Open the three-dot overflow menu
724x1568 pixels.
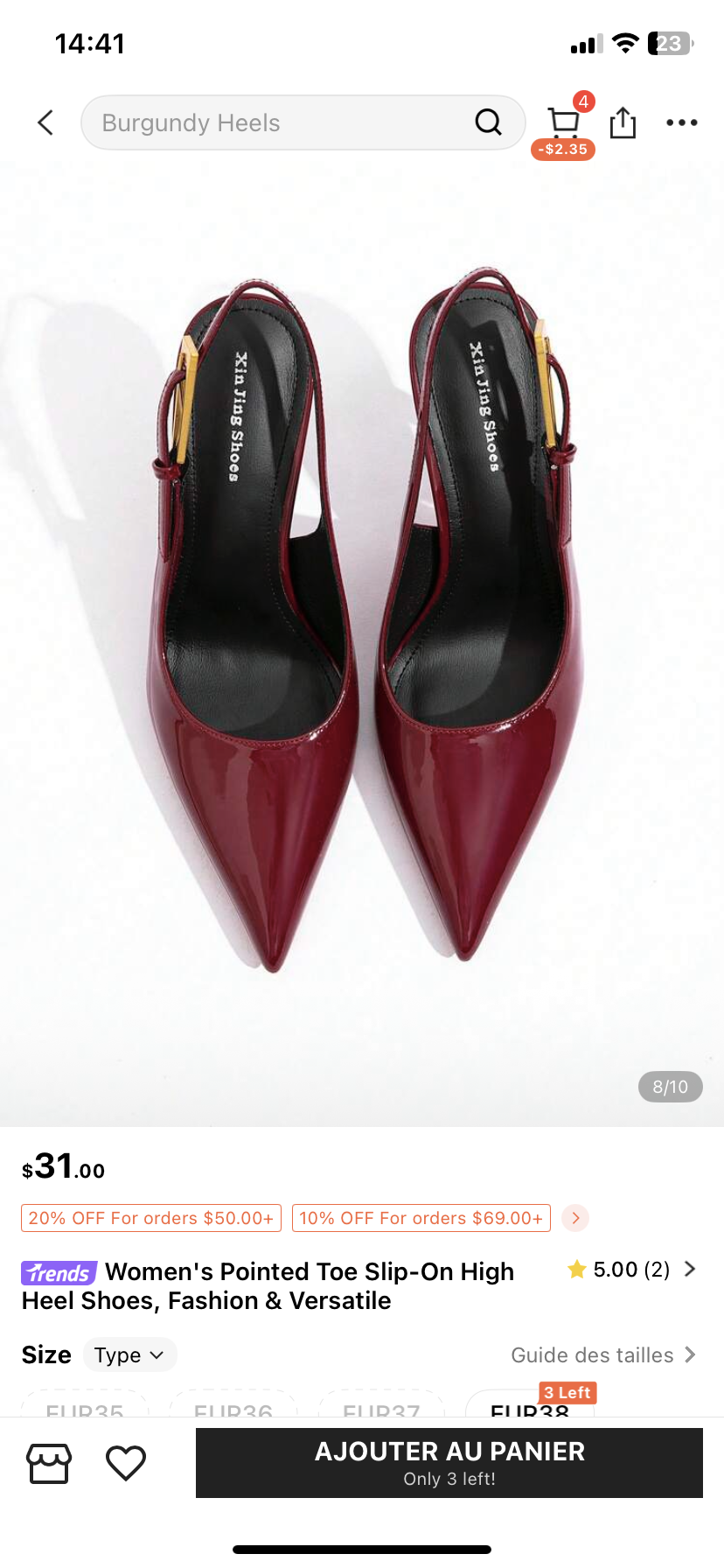coord(682,122)
